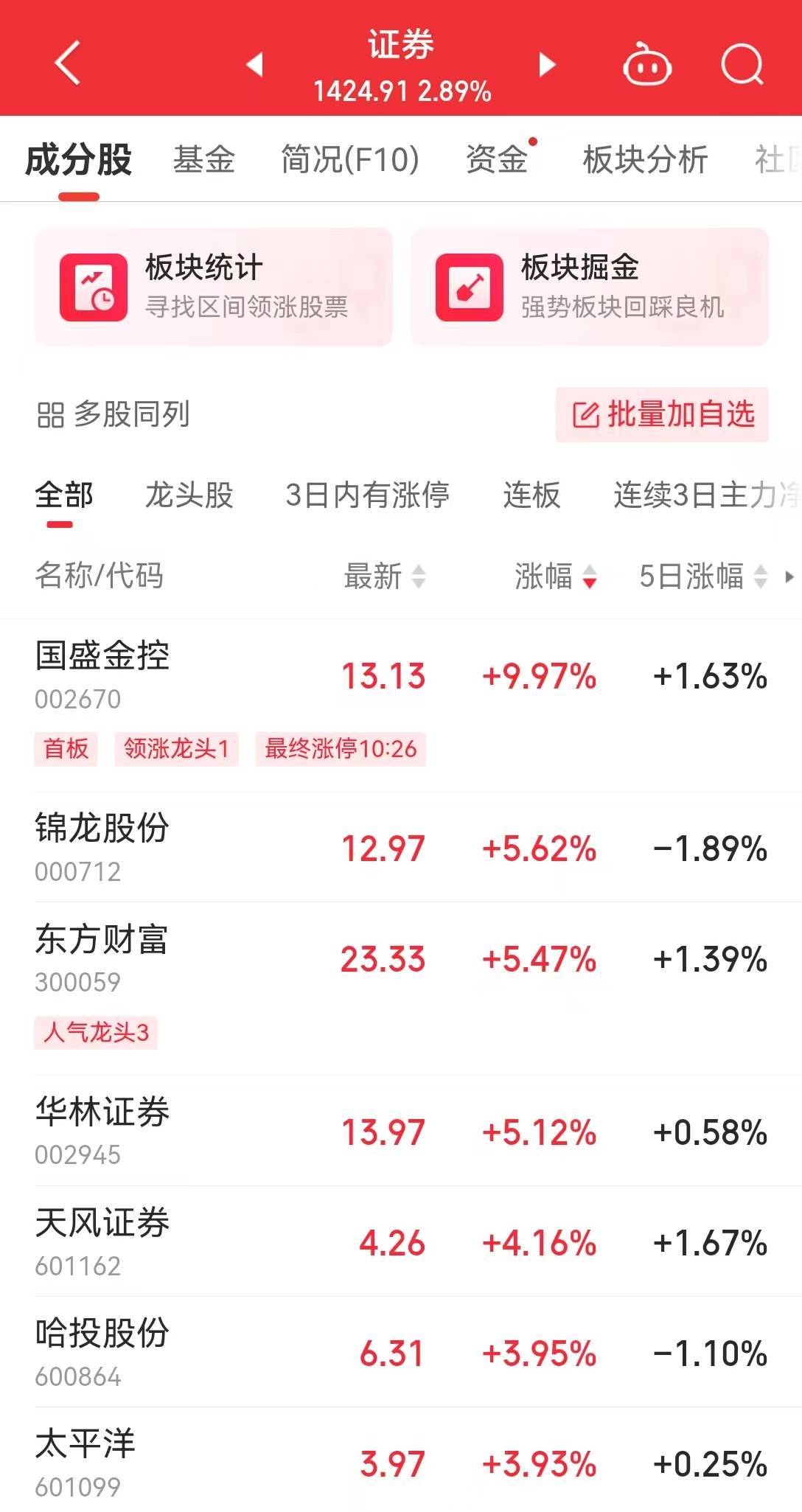
Task: Open the 板块掘金 card
Action: (589, 287)
